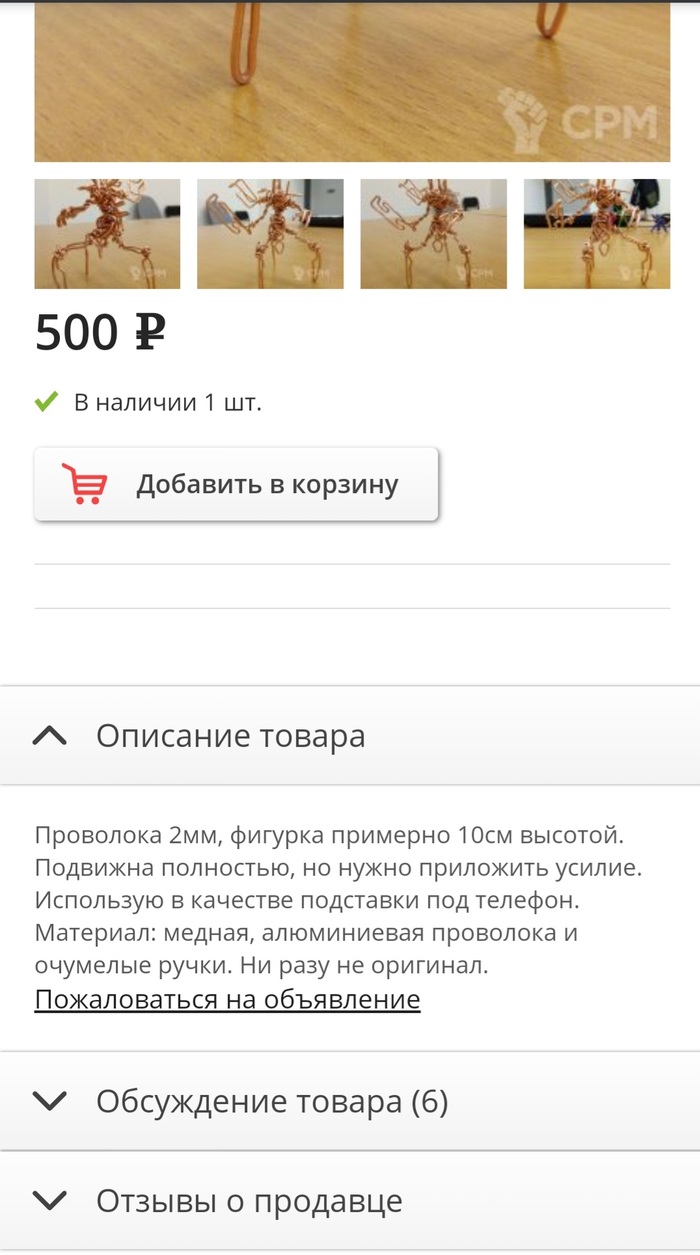Open the first product photo thumbnail
700x1255 pixels.
107,234
